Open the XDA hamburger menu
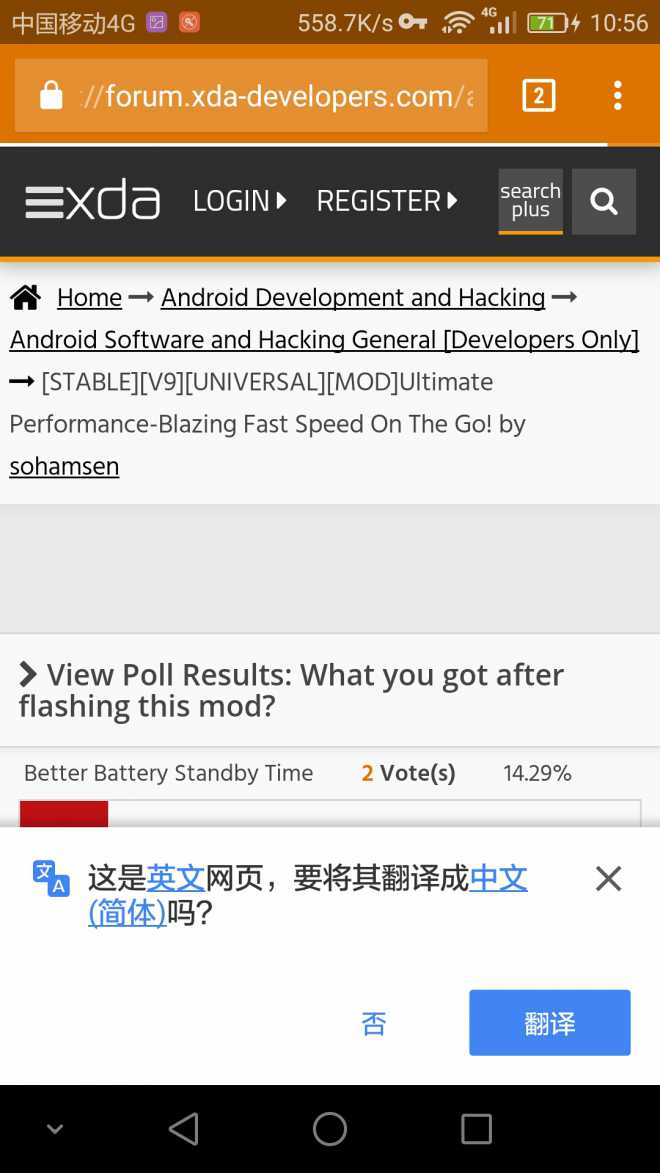Viewport: 660px width, 1173px height. 44,202
